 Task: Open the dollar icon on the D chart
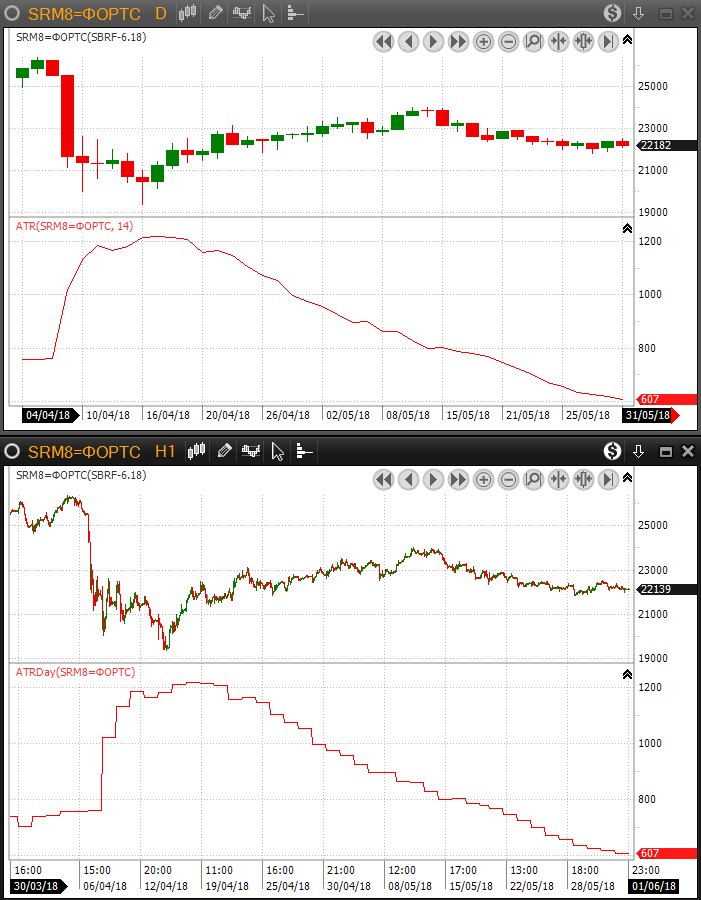click(x=613, y=13)
